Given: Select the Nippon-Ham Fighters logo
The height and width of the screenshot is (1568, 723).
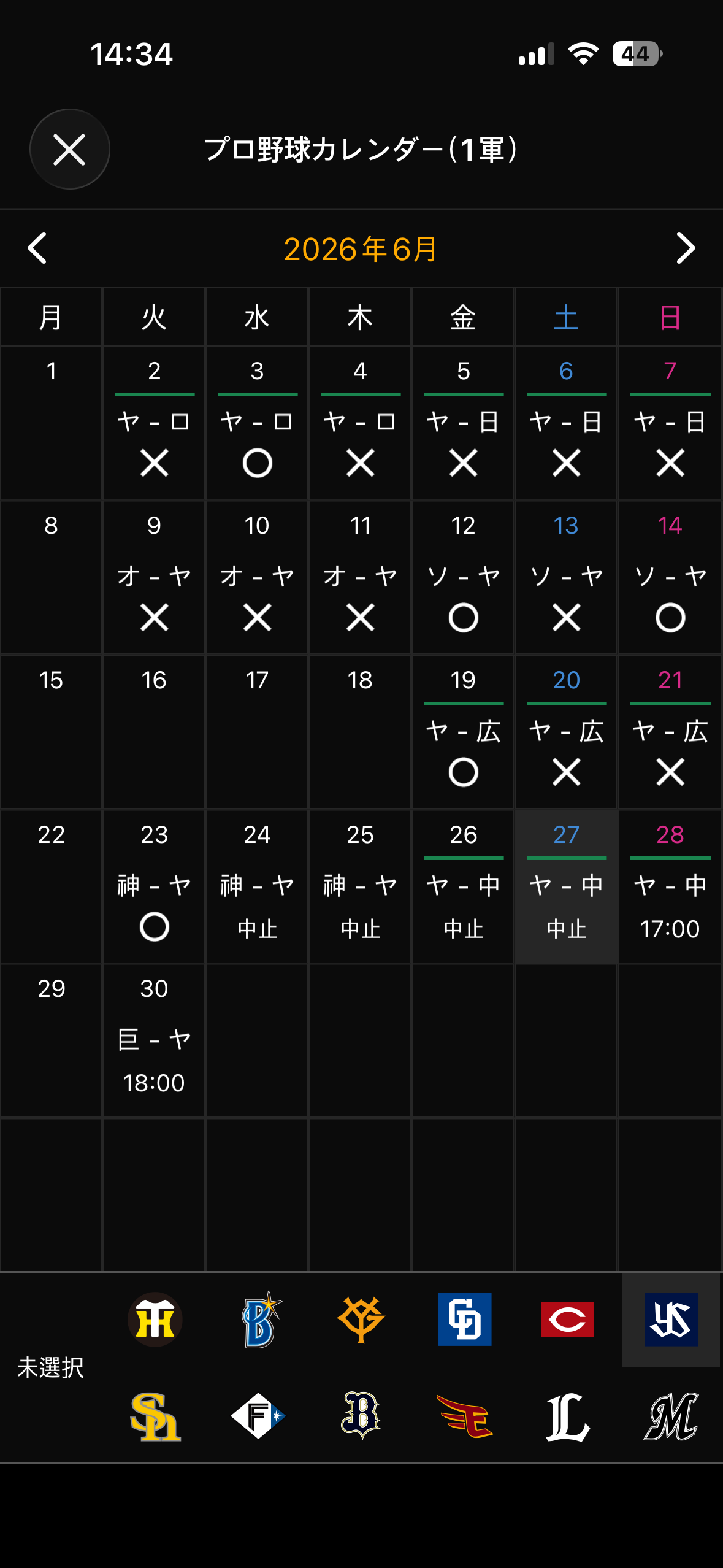Looking at the screenshot, I should click(x=258, y=1416).
